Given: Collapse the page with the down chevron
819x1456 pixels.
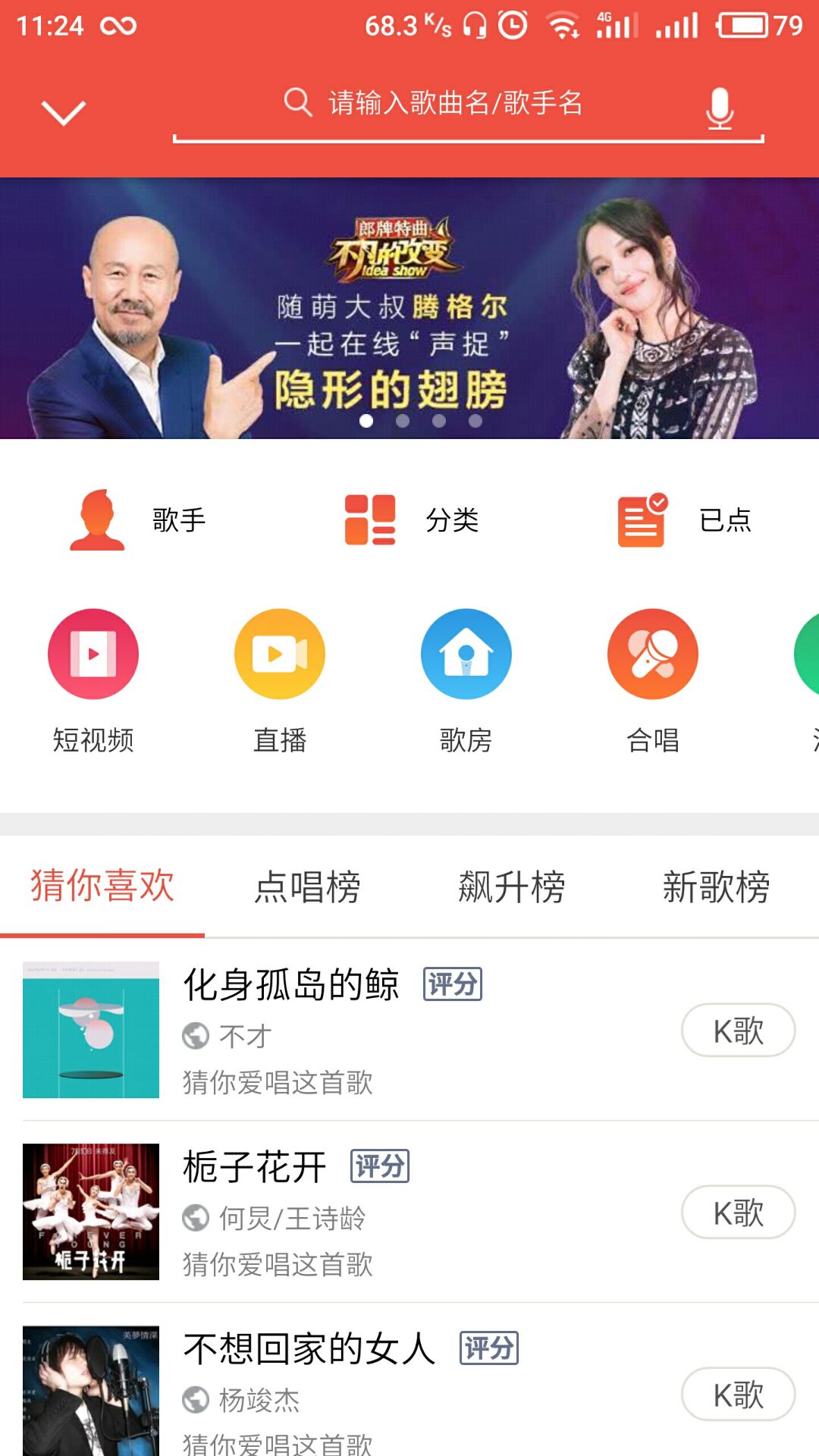Looking at the screenshot, I should coord(63,113).
